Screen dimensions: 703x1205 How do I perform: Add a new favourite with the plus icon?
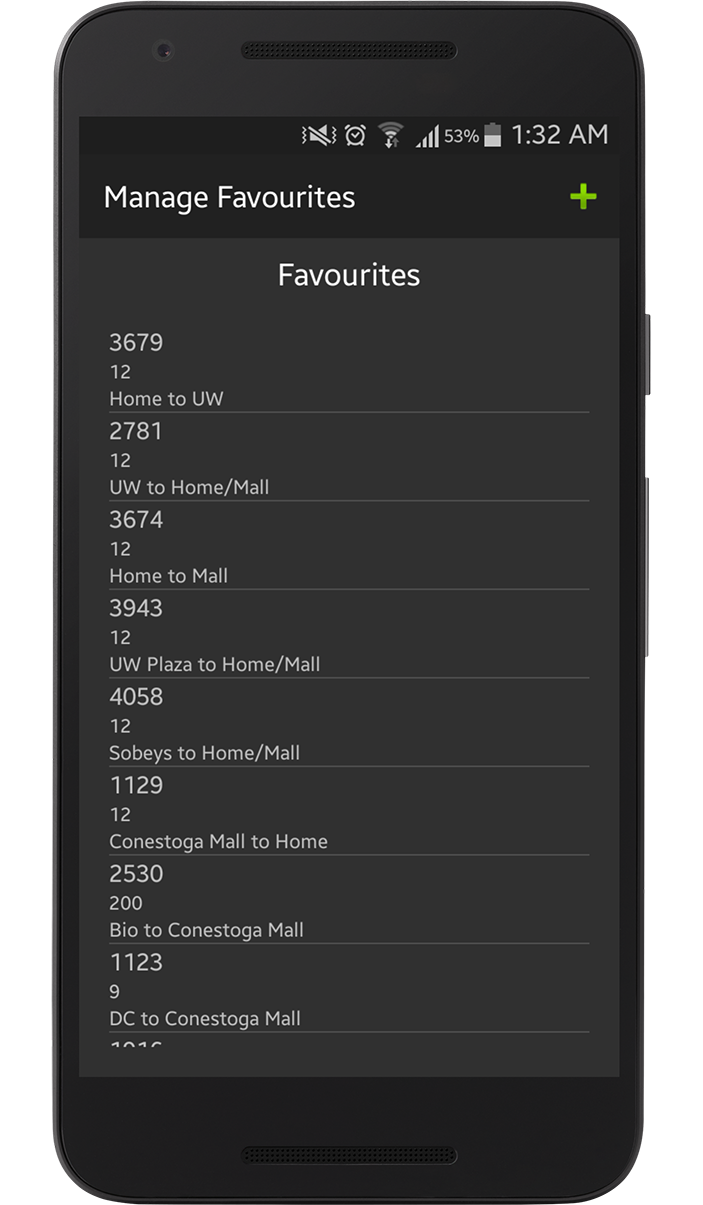(x=583, y=197)
